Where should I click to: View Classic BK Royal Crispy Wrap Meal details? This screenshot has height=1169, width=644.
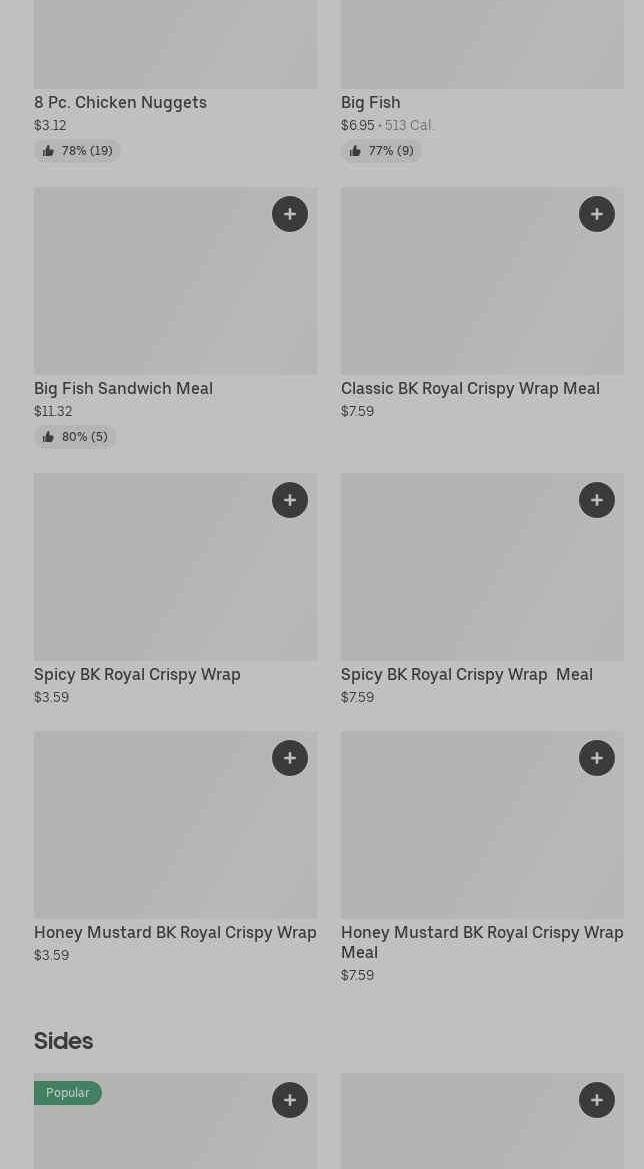pyautogui.click(x=470, y=388)
